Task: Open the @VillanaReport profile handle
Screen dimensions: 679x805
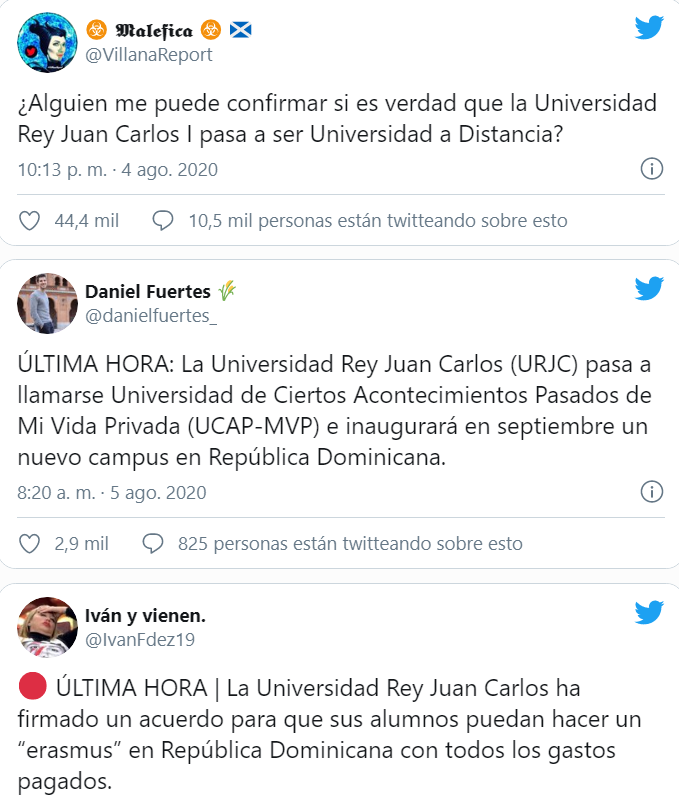Action: coord(149,55)
